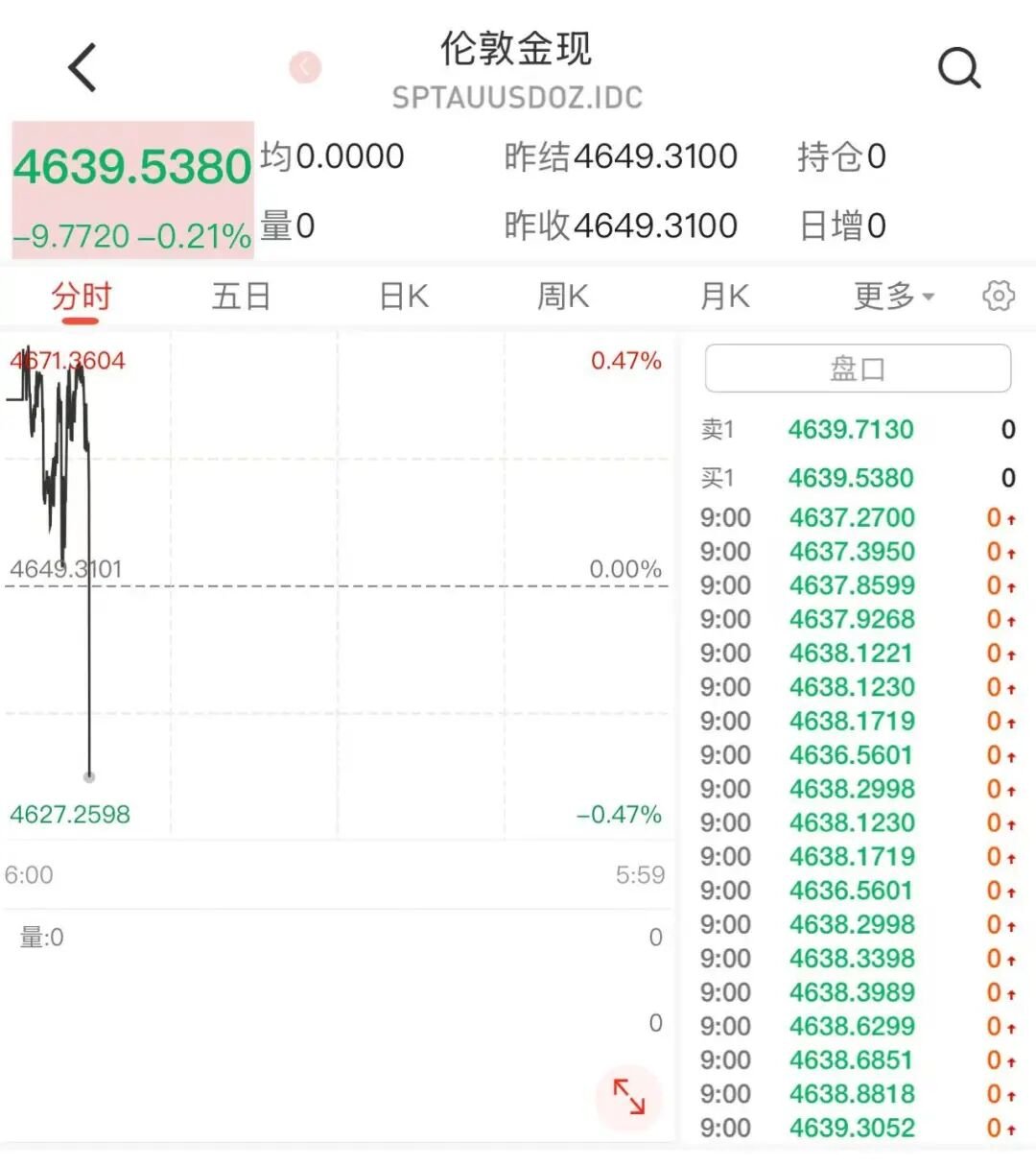Screen dimensions: 1036x1166
Task: Go back from the 伦敦金现 quote page
Action: point(83,68)
